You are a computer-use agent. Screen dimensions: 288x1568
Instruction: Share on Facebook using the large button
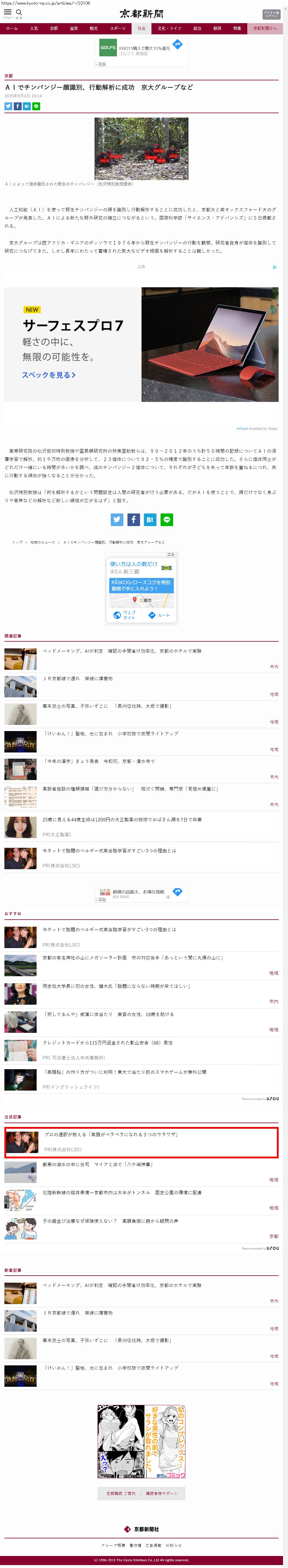click(x=134, y=519)
